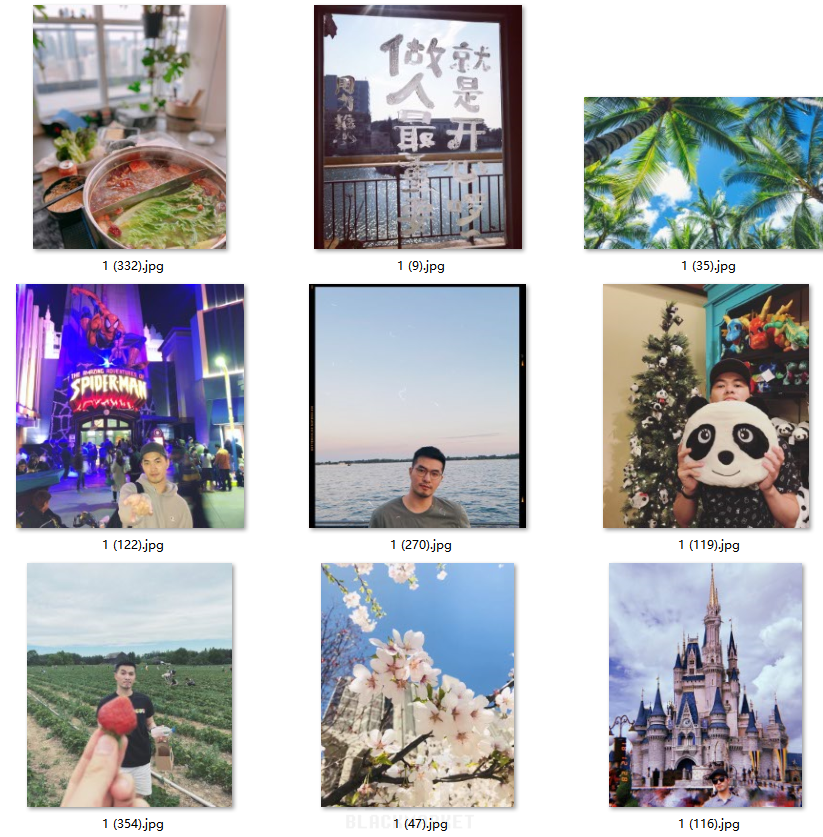
Task: Open the castle photo 1 (116).jpg
Action: coord(705,685)
